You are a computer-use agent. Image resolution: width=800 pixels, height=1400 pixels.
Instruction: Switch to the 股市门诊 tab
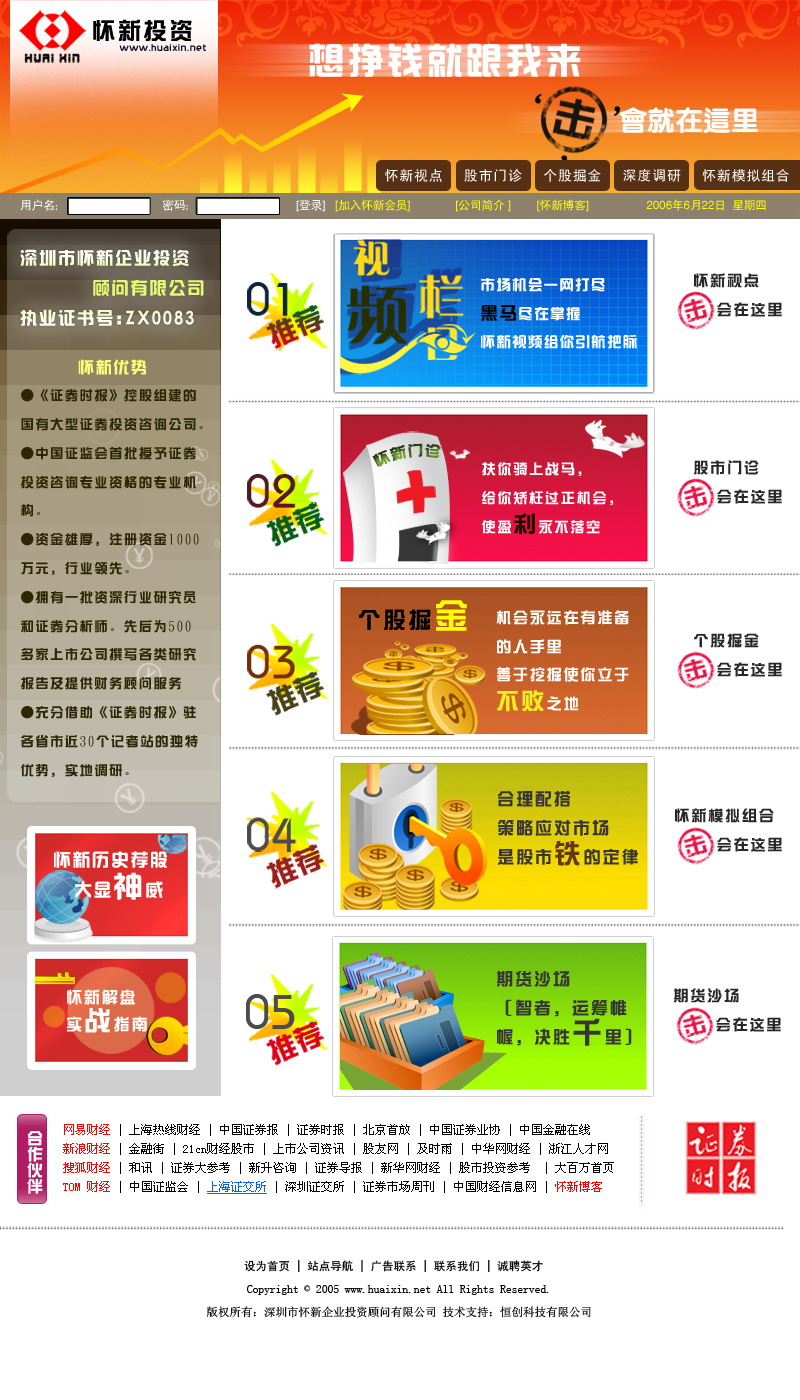point(493,175)
